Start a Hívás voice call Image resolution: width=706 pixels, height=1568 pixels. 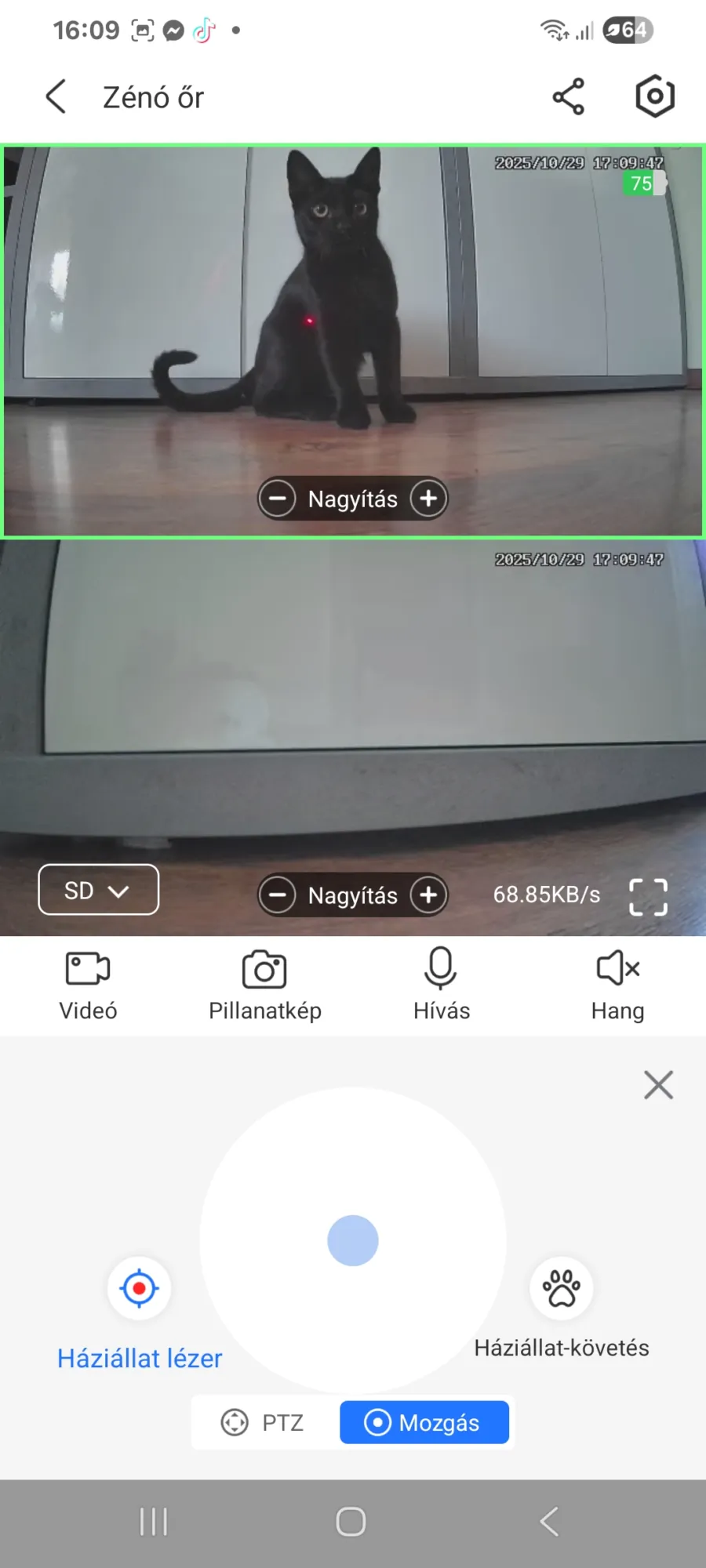[441, 984]
